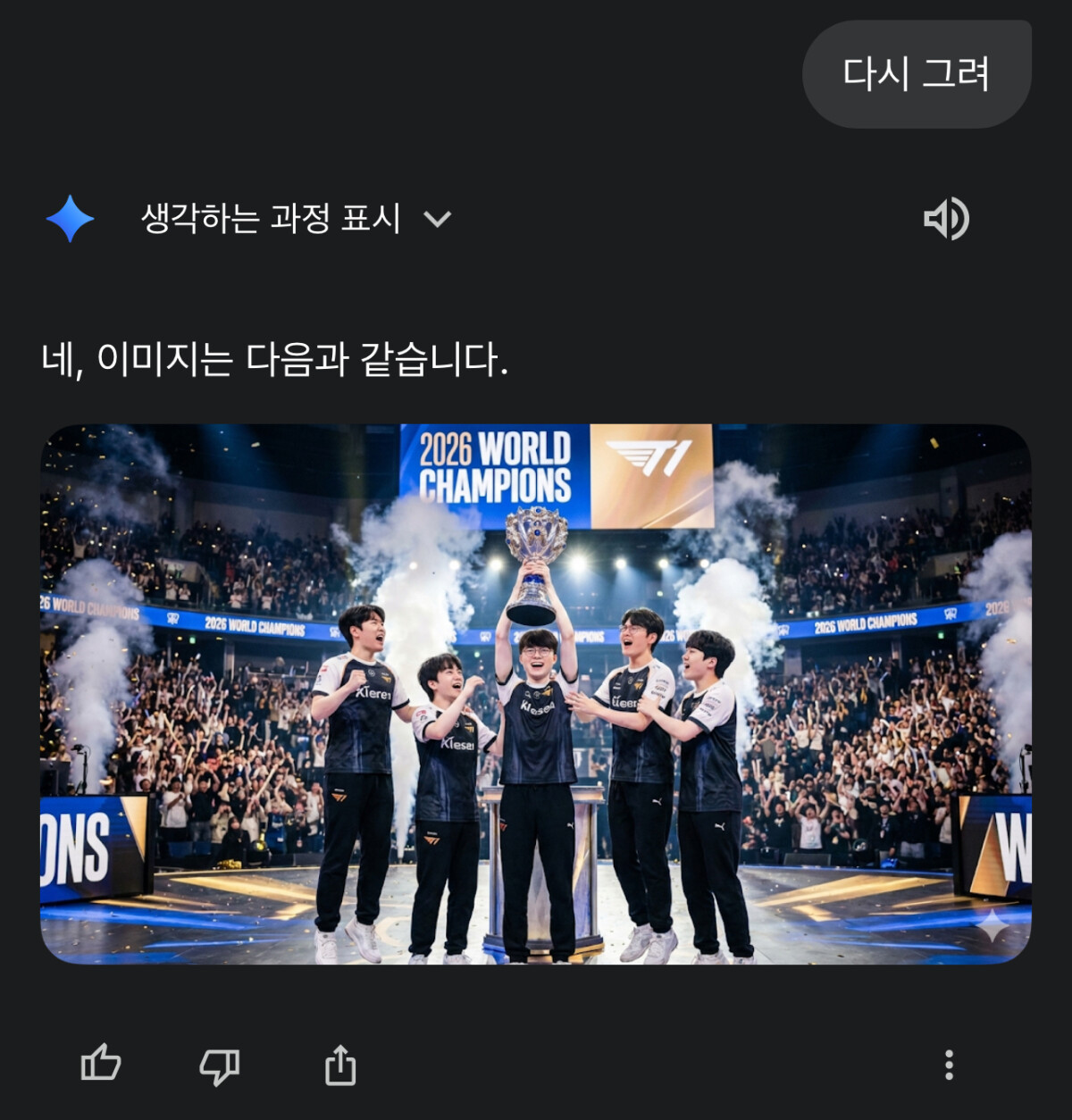Like this response with the thumbs up
This screenshot has width=1072, height=1120.
pos(101,1064)
